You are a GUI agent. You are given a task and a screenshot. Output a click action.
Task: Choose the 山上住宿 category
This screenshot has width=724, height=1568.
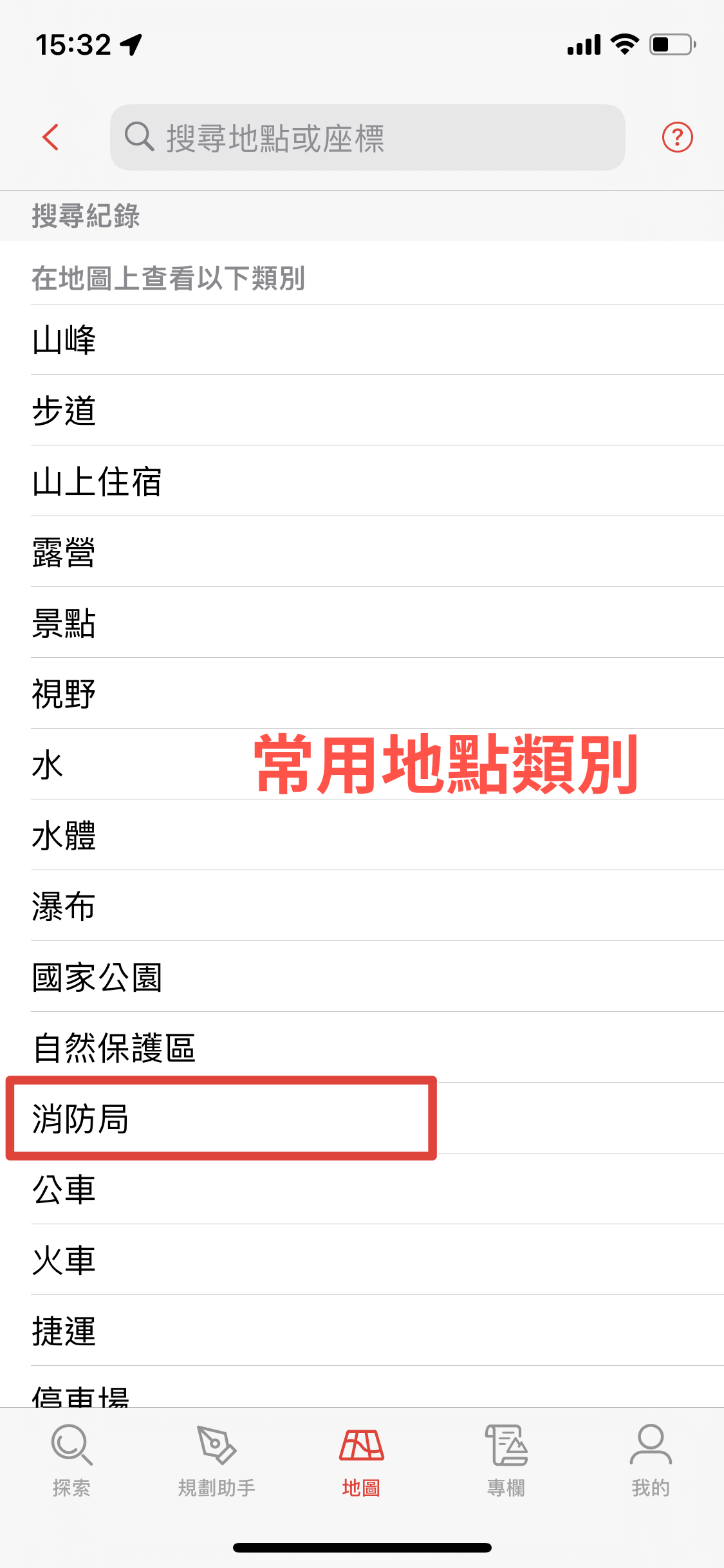tap(97, 481)
